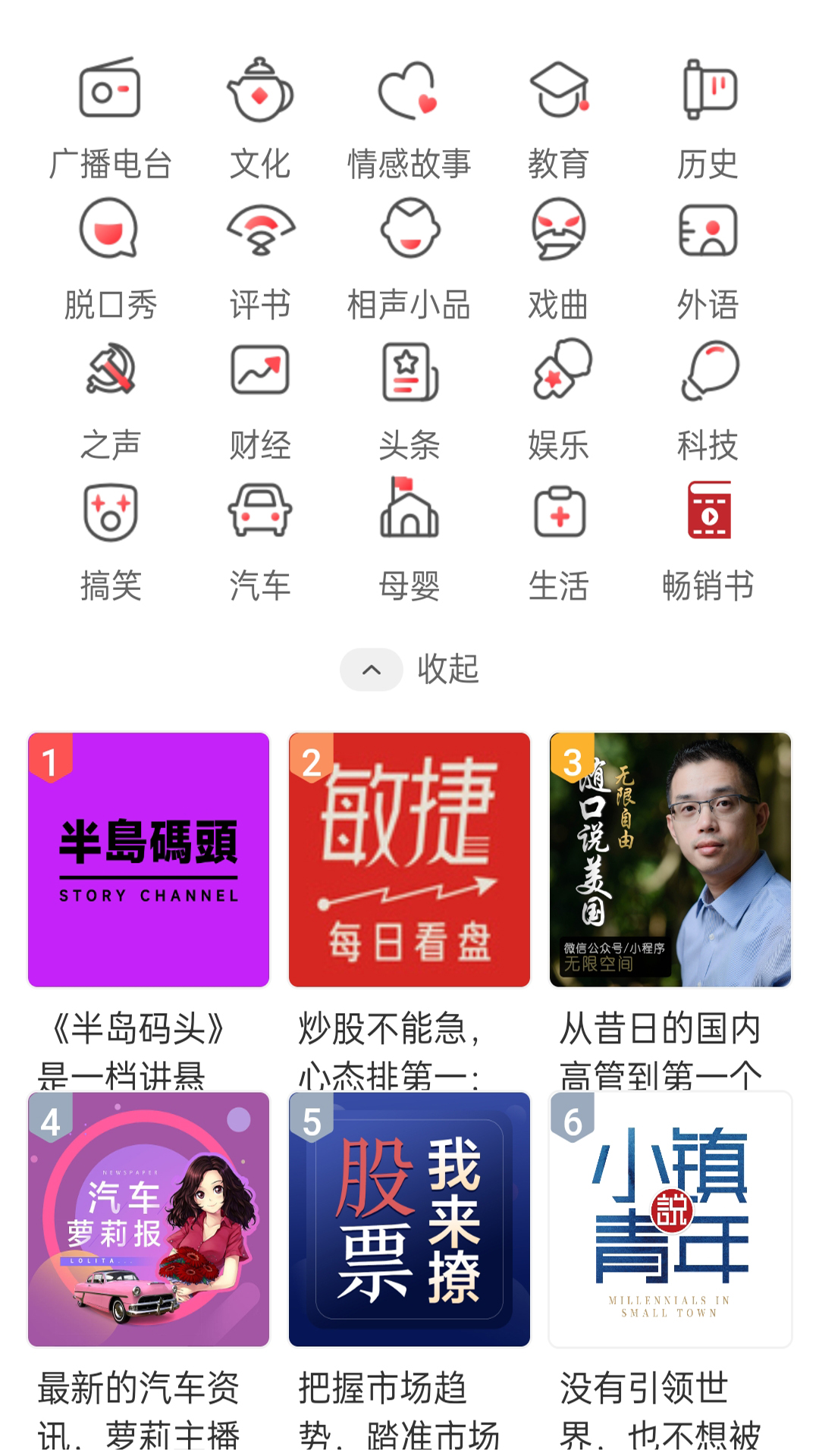
Task: Open the 汽车萝莉报 album
Action: tap(149, 1219)
